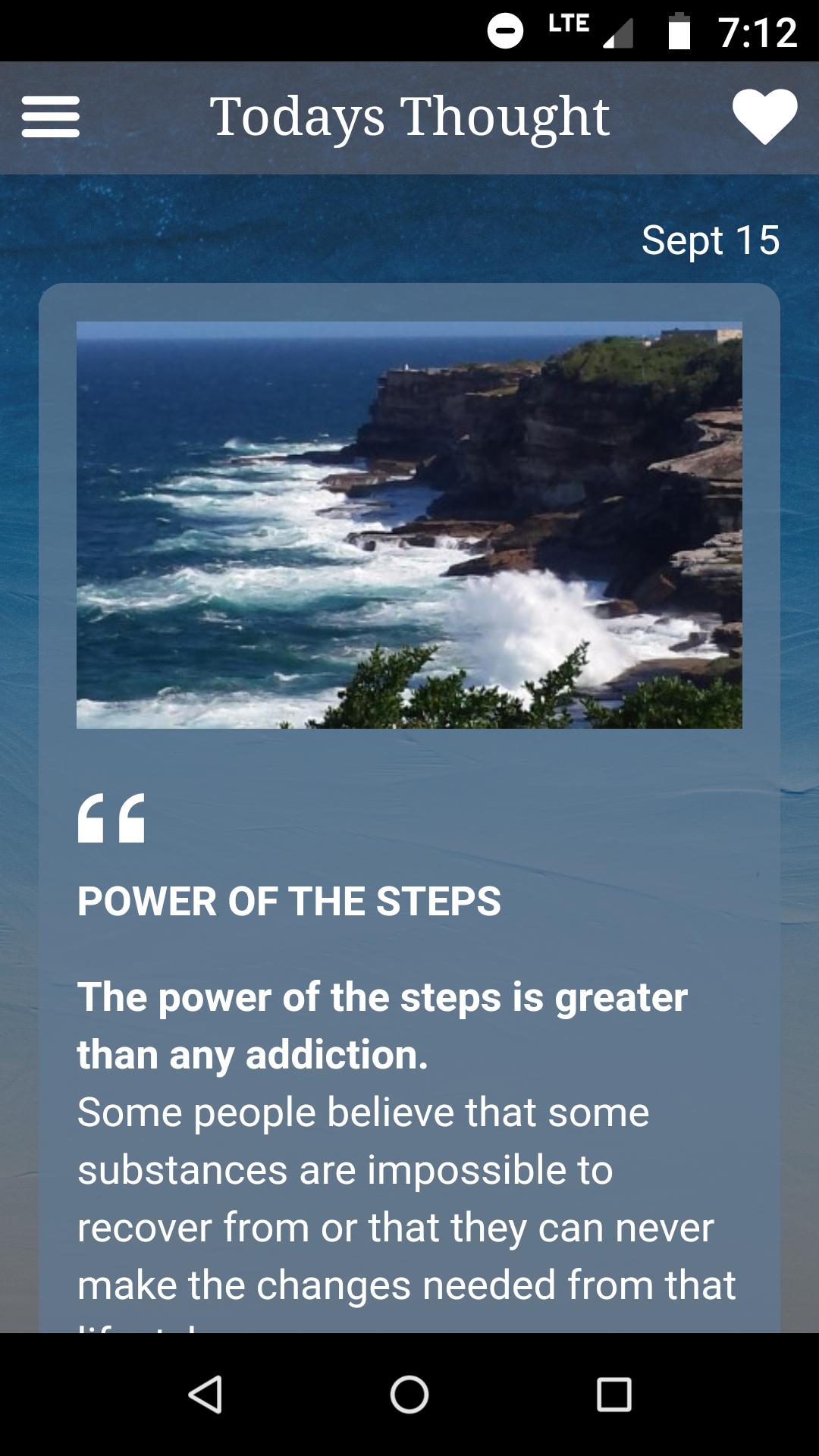Screen dimensions: 819x1456
Task: Favorite today's thought with the heart
Action: (764, 117)
